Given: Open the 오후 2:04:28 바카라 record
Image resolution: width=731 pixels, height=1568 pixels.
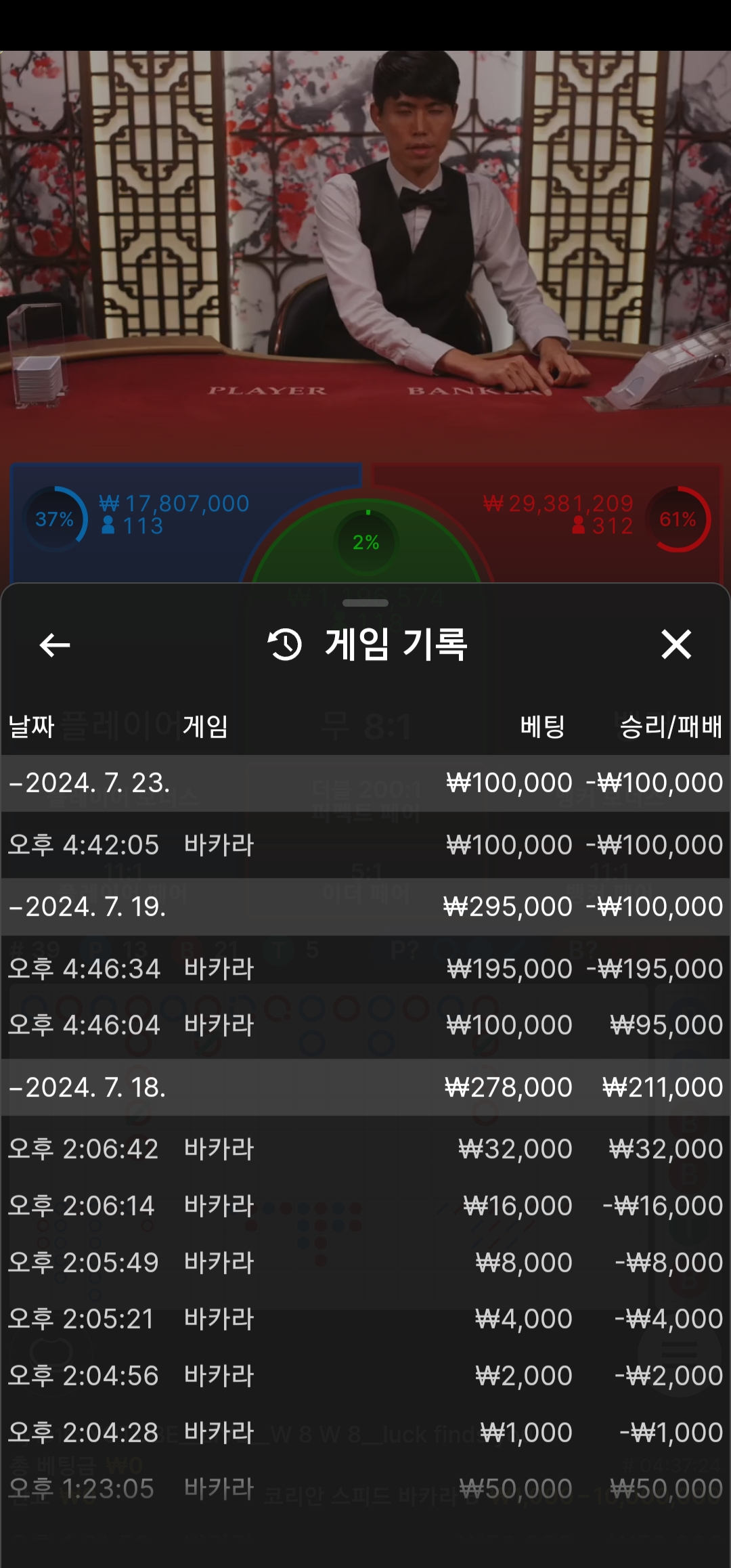Looking at the screenshot, I should (365, 1433).
